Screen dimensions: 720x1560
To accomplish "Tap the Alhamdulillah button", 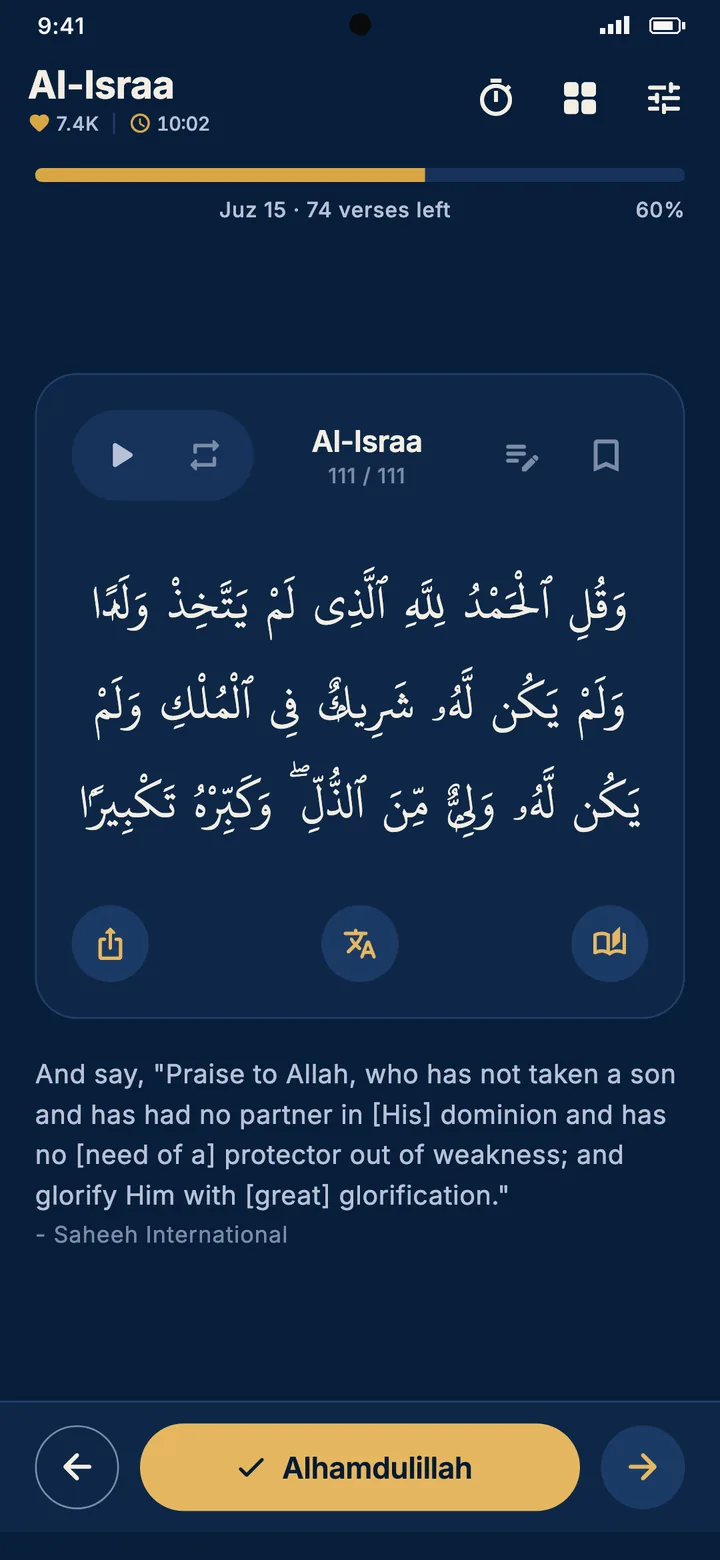I will pos(360,1467).
